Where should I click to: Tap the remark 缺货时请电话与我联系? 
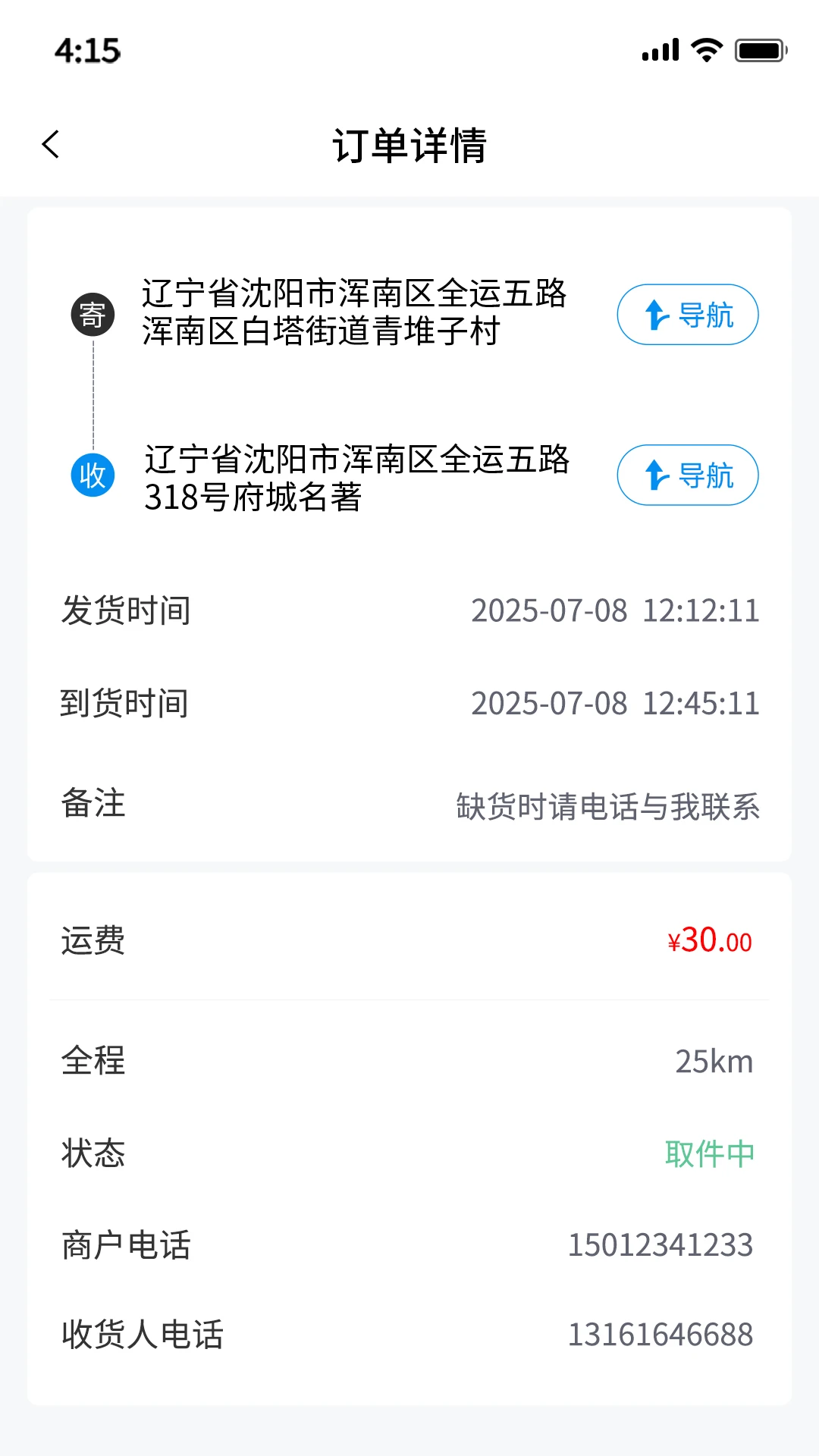[x=608, y=807]
